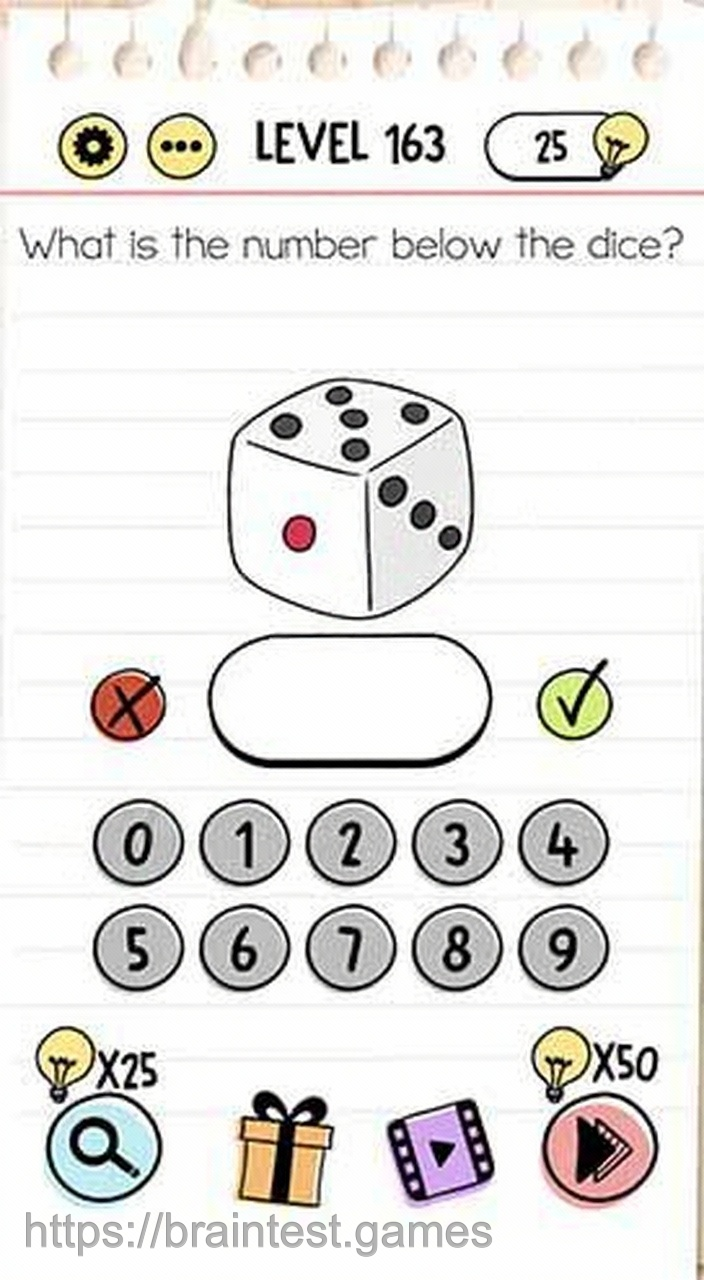
Task: Enter digit 8 on the keypad
Action: [456, 948]
